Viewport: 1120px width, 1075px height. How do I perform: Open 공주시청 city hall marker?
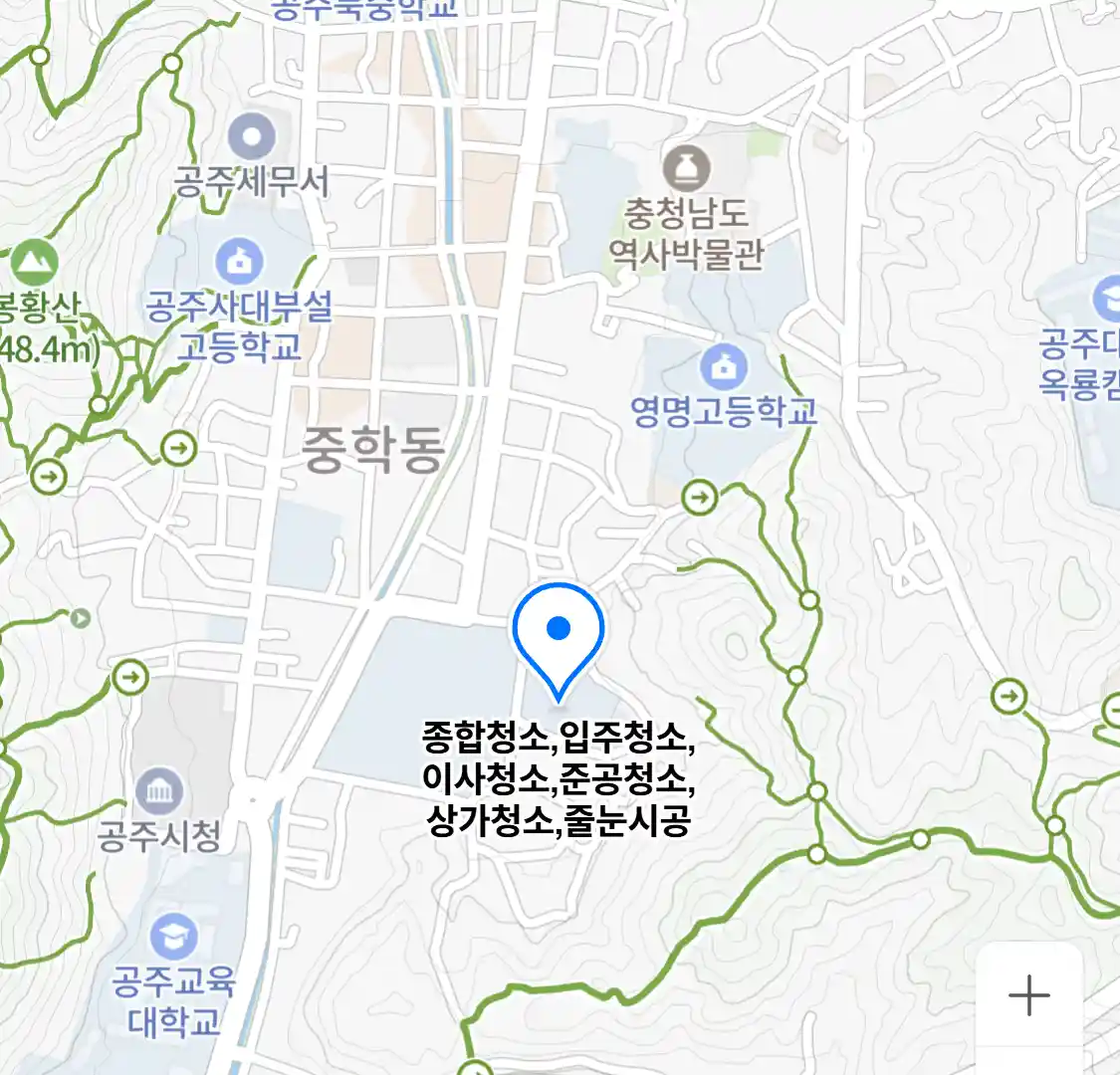(x=158, y=790)
